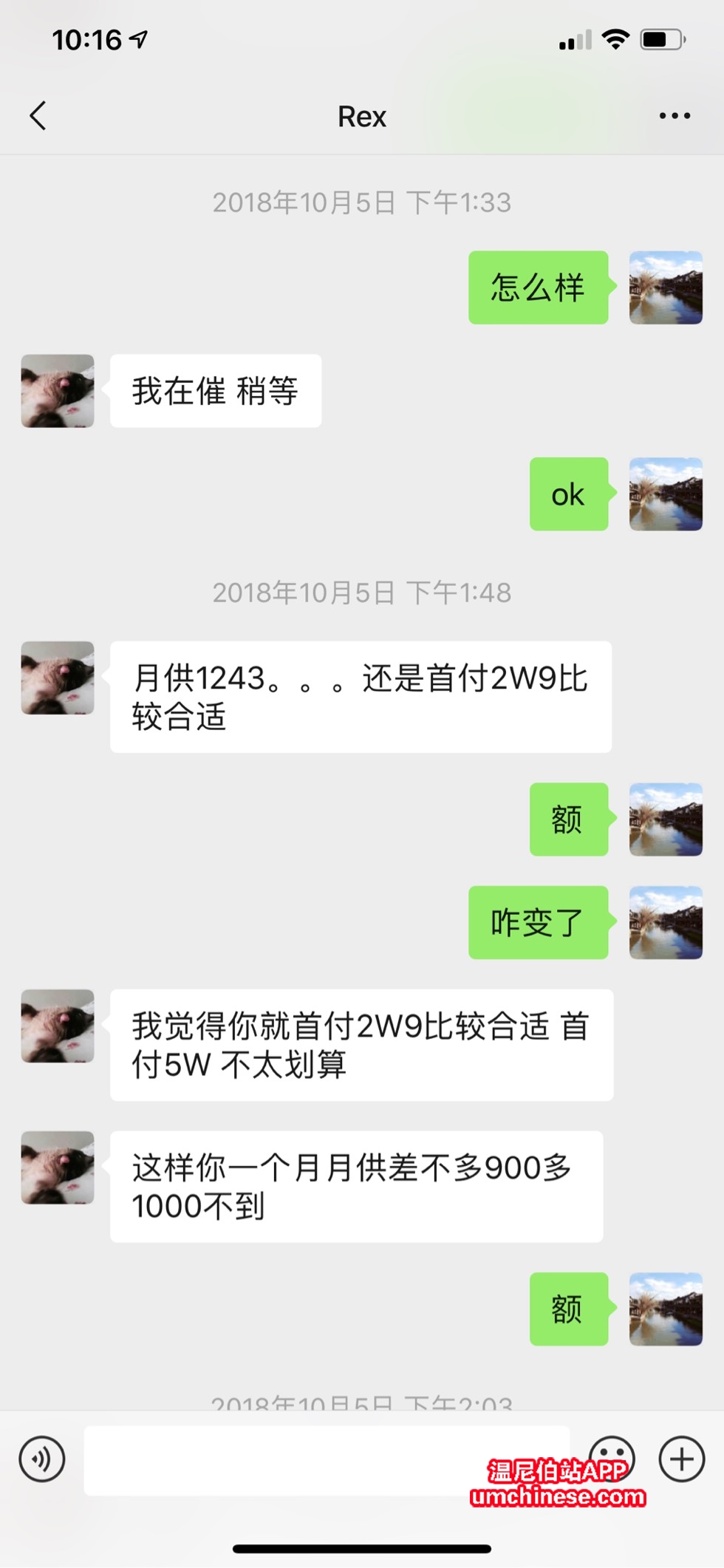Image resolution: width=724 pixels, height=1568 pixels.
Task: Switch to voice message input
Action: [42, 1459]
